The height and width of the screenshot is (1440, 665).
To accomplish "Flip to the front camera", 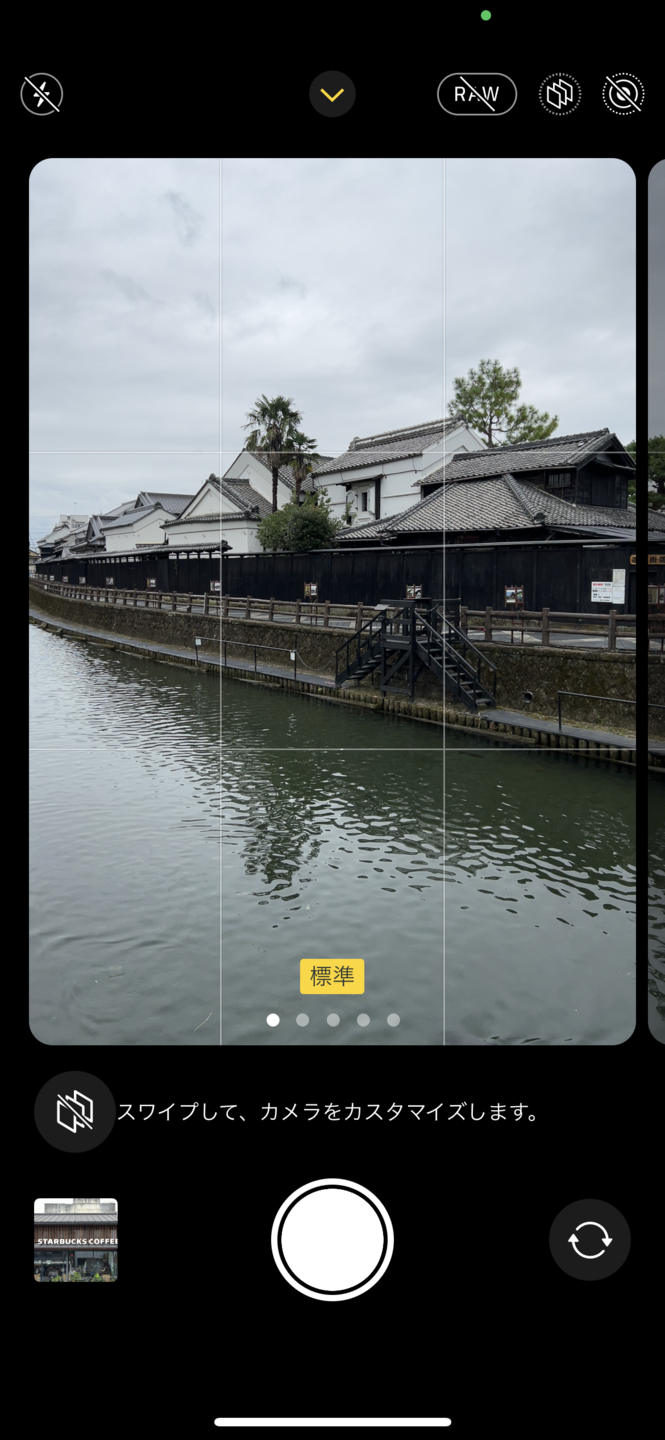I will (x=589, y=1240).
